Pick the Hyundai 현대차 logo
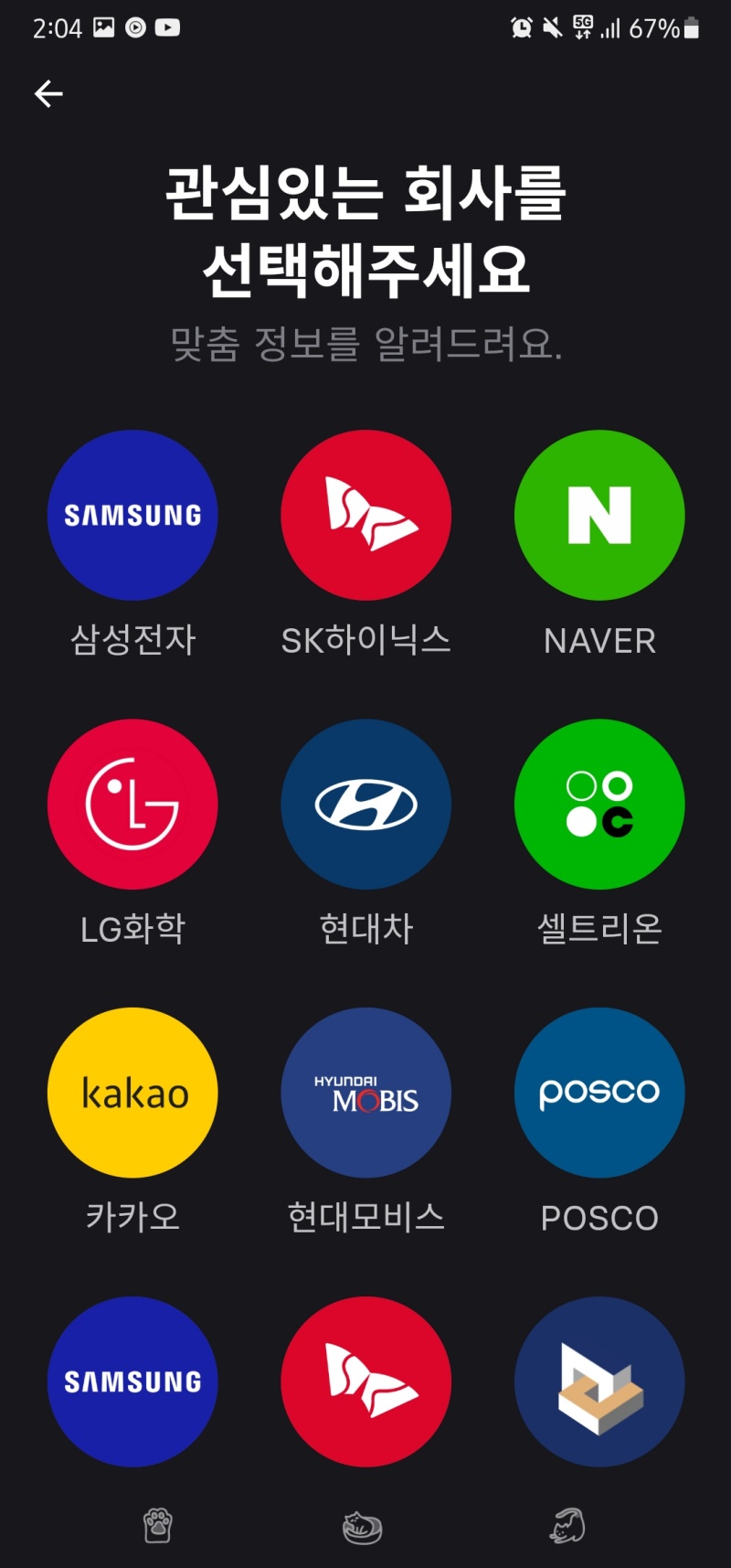This screenshot has width=731, height=1568. pyautogui.click(x=365, y=804)
